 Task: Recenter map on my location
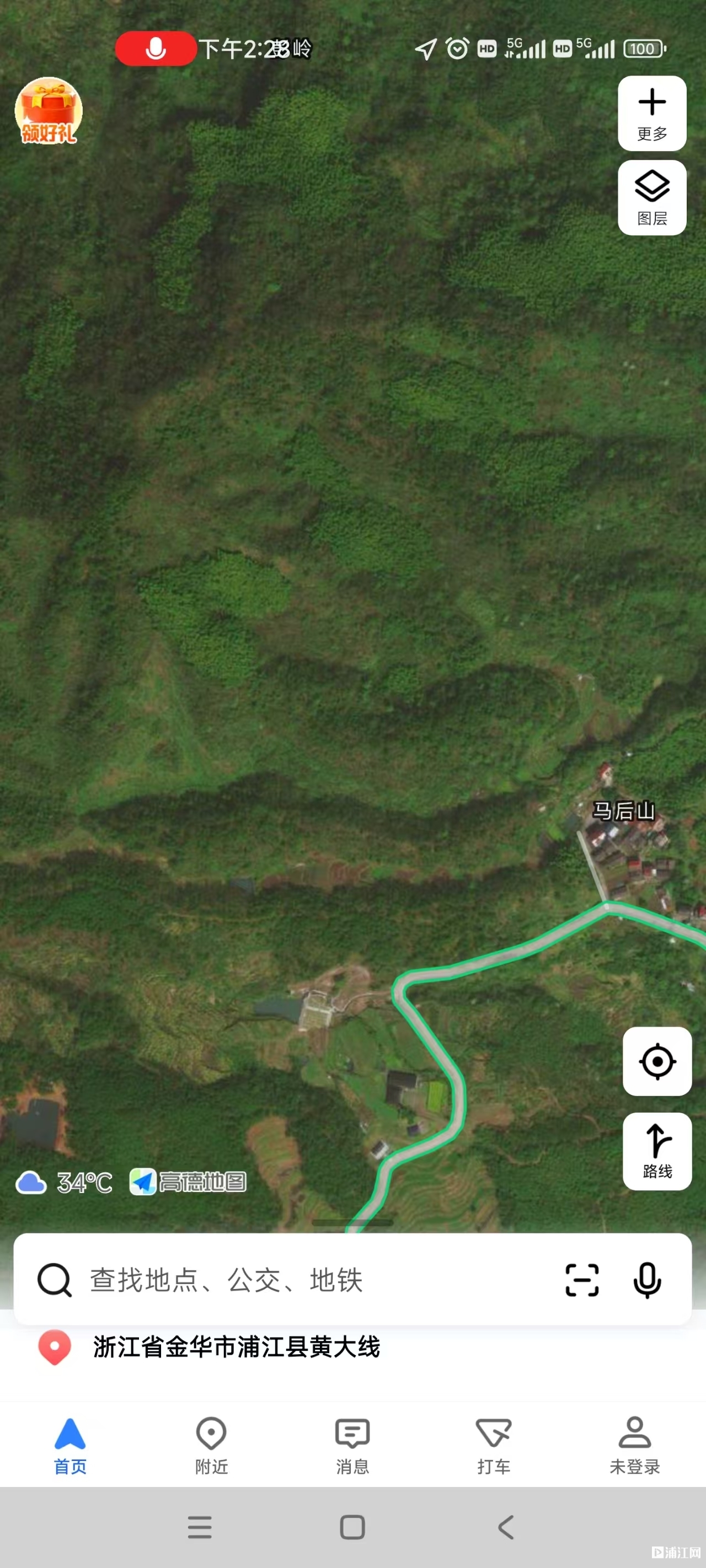(657, 1061)
